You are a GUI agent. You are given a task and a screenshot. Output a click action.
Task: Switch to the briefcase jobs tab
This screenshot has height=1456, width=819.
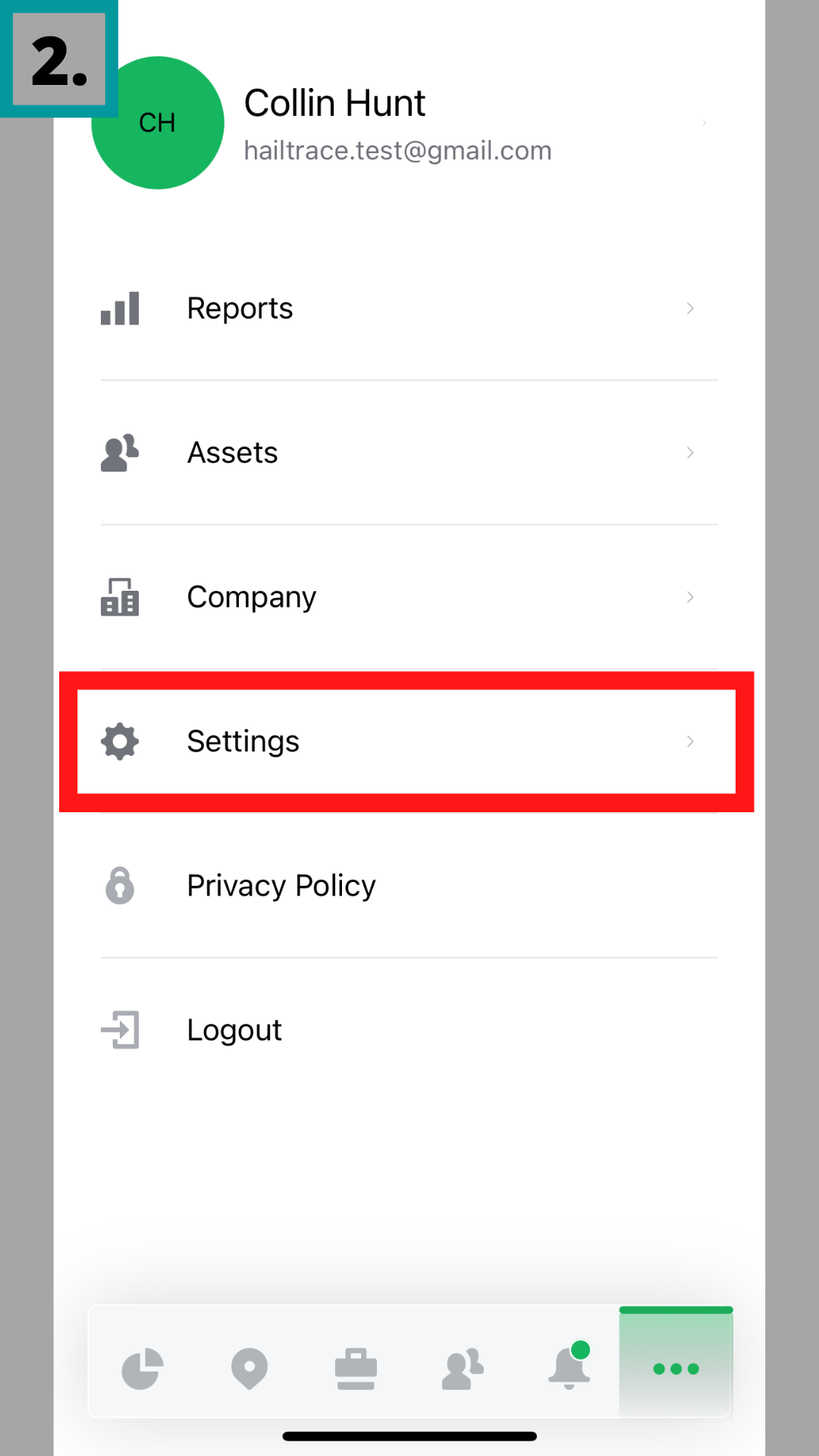tap(356, 1369)
